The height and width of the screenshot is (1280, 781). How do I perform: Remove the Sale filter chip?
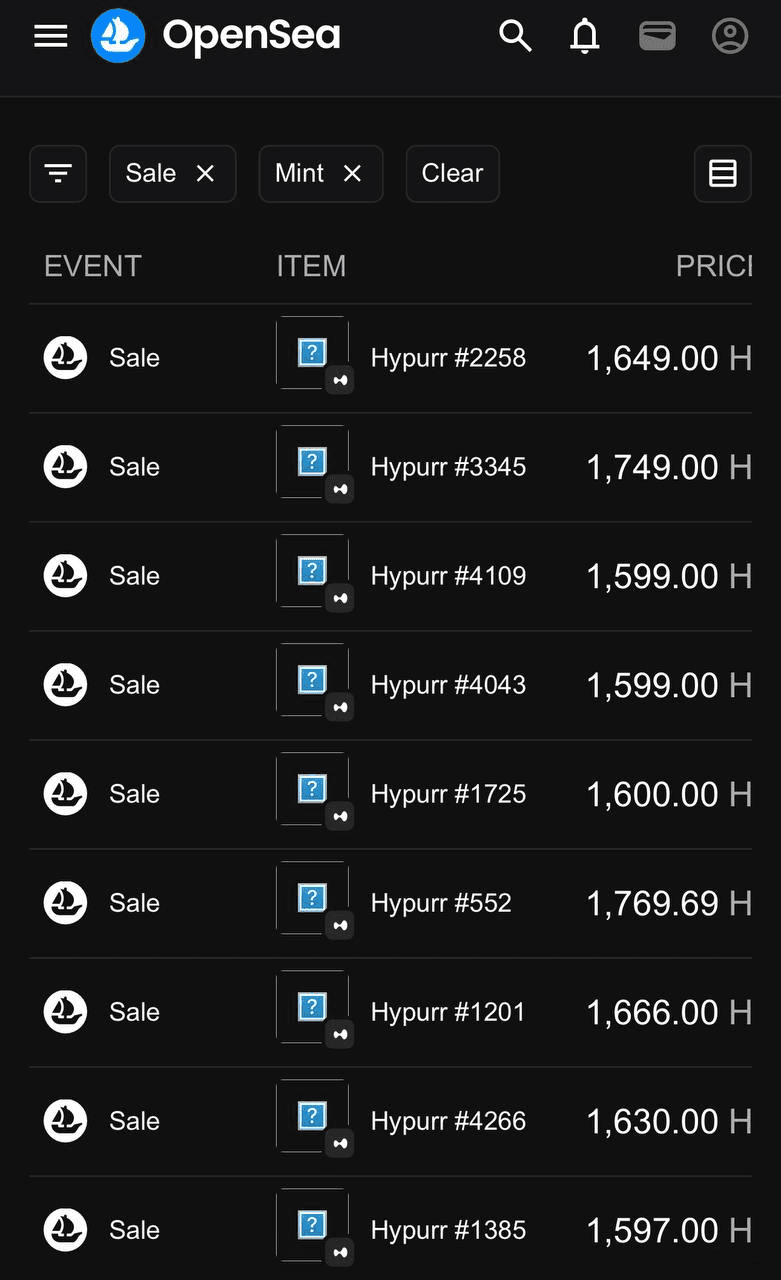pyautogui.click(x=205, y=174)
